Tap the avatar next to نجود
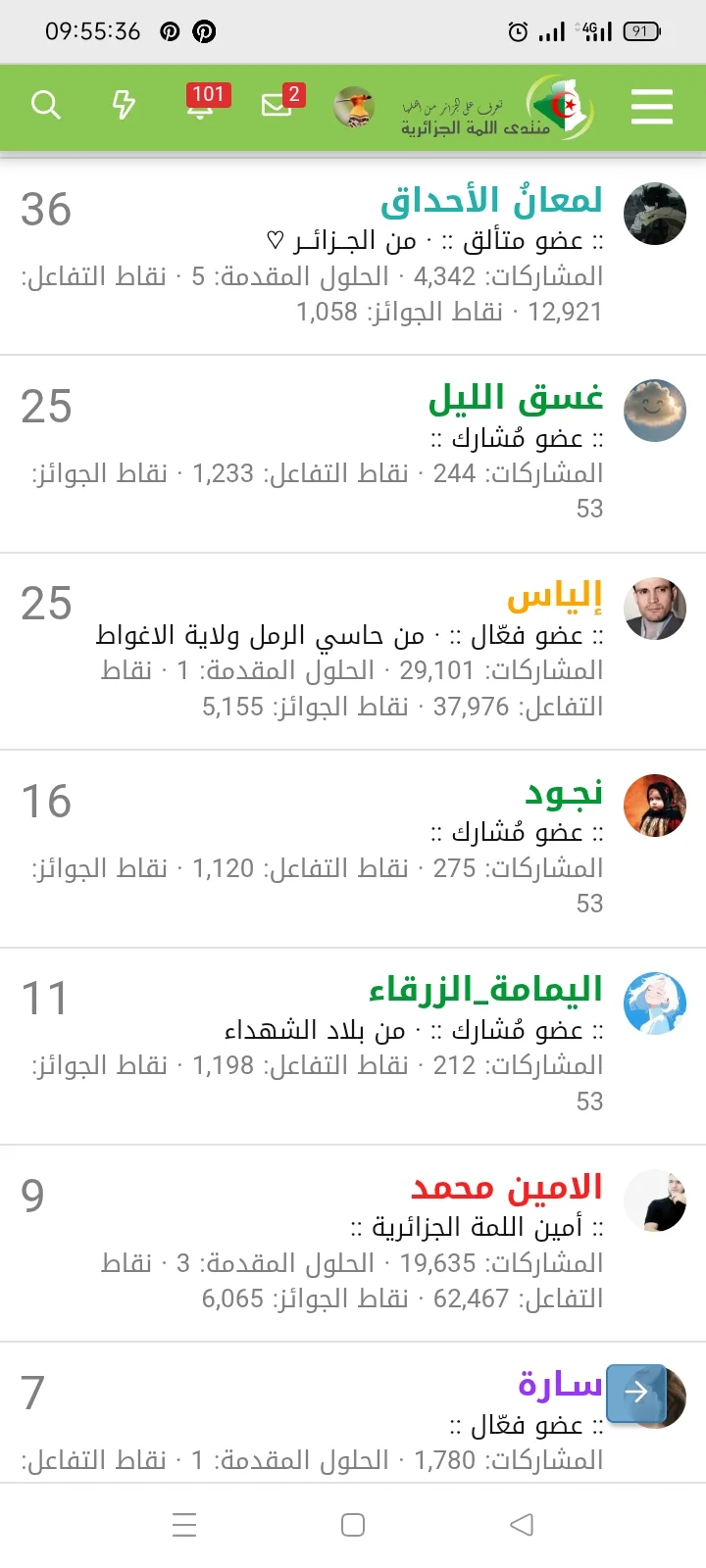 coord(654,806)
